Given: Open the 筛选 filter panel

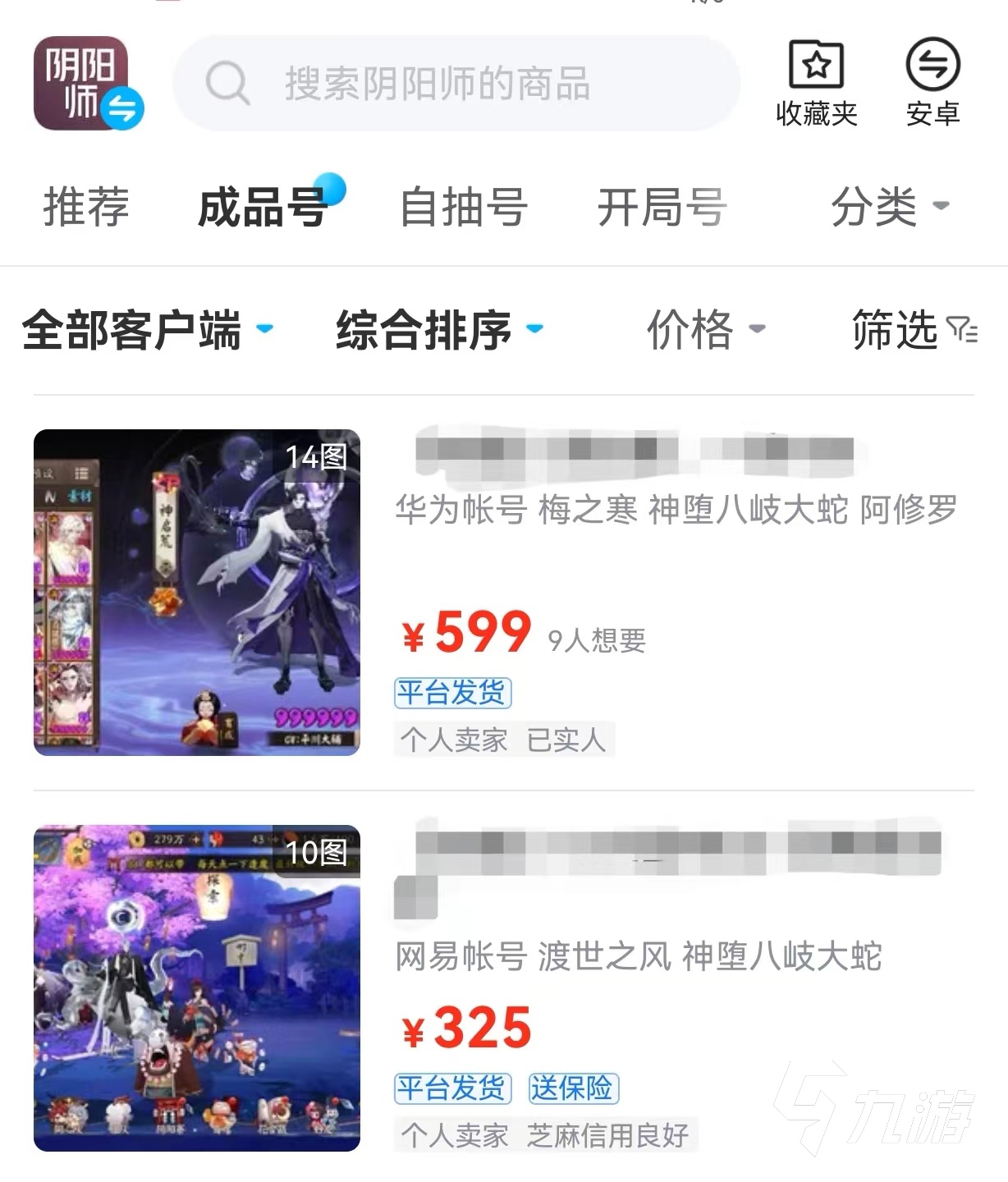Looking at the screenshot, I should (913, 330).
